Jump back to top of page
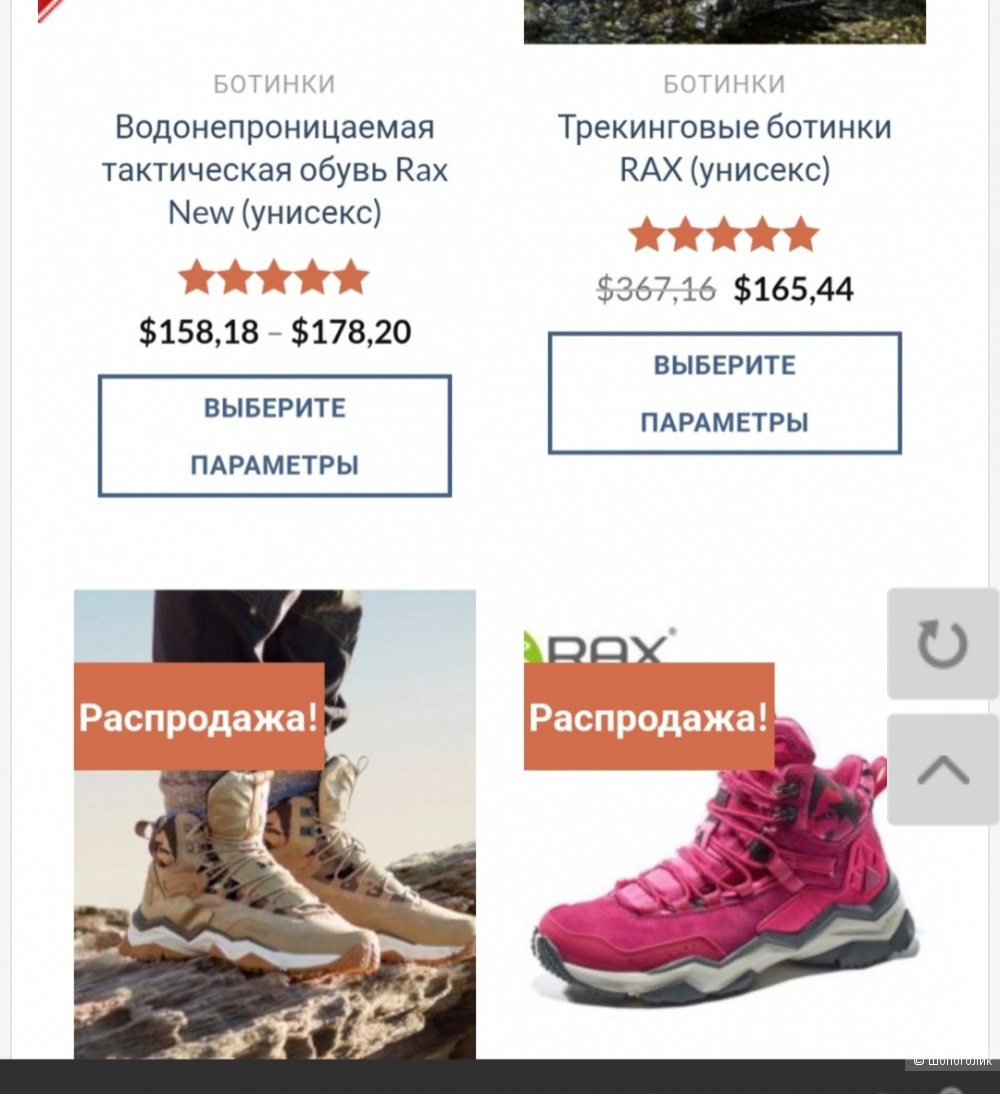Screen dimensions: 1000x1094 pyautogui.click(x=942, y=769)
